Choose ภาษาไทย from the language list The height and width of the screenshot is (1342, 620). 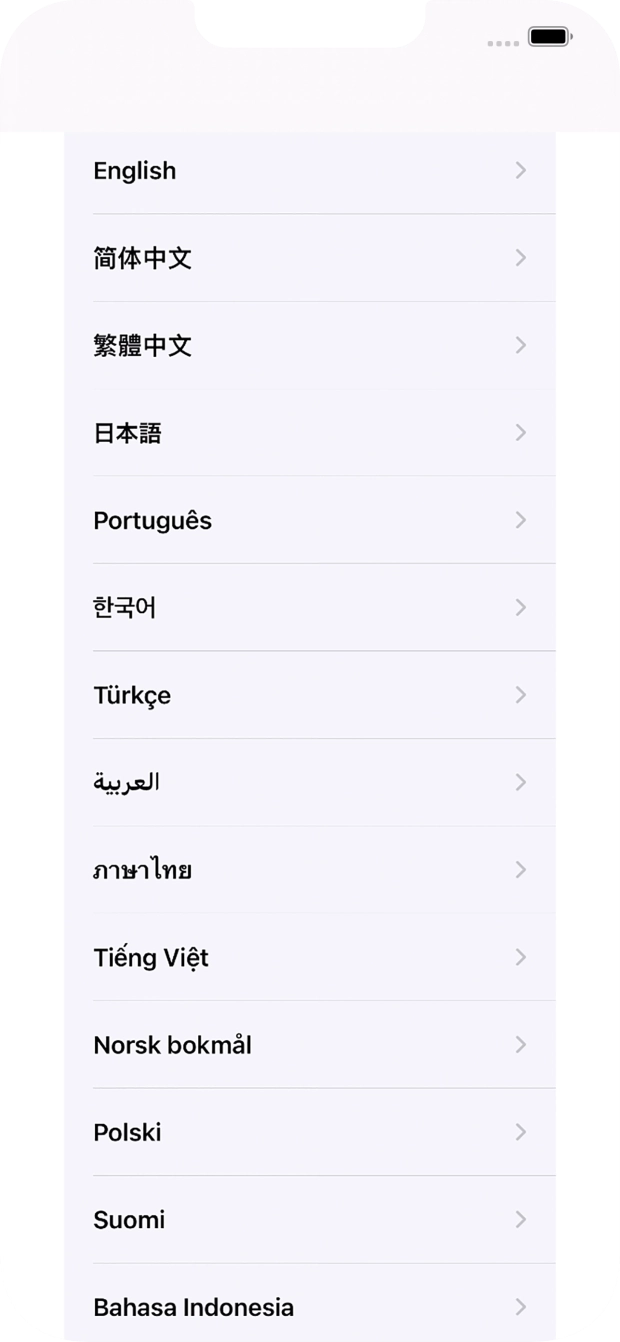pos(310,870)
